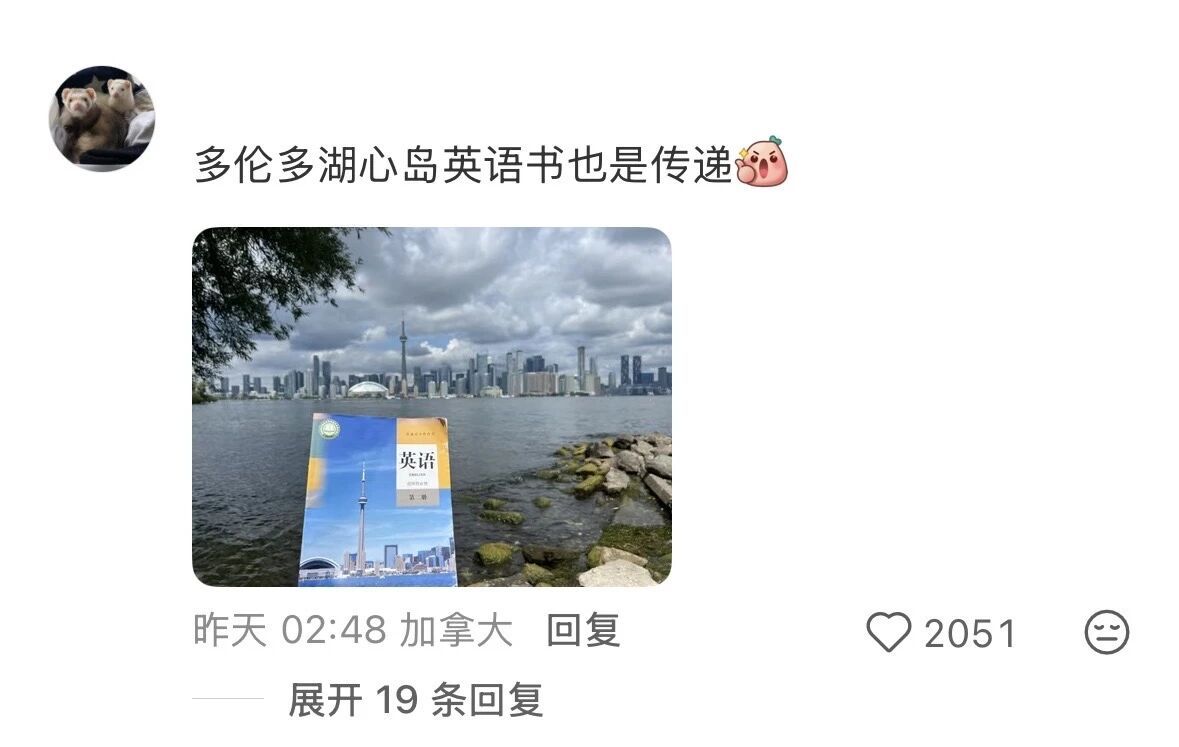
Task: Dislike the comment using the face icon
Action: (x=1106, y=633)
